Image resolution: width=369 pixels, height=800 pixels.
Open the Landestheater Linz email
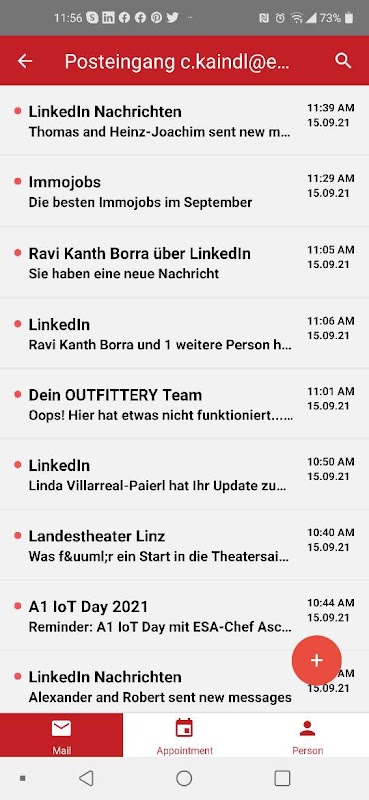tap(184, 545)
